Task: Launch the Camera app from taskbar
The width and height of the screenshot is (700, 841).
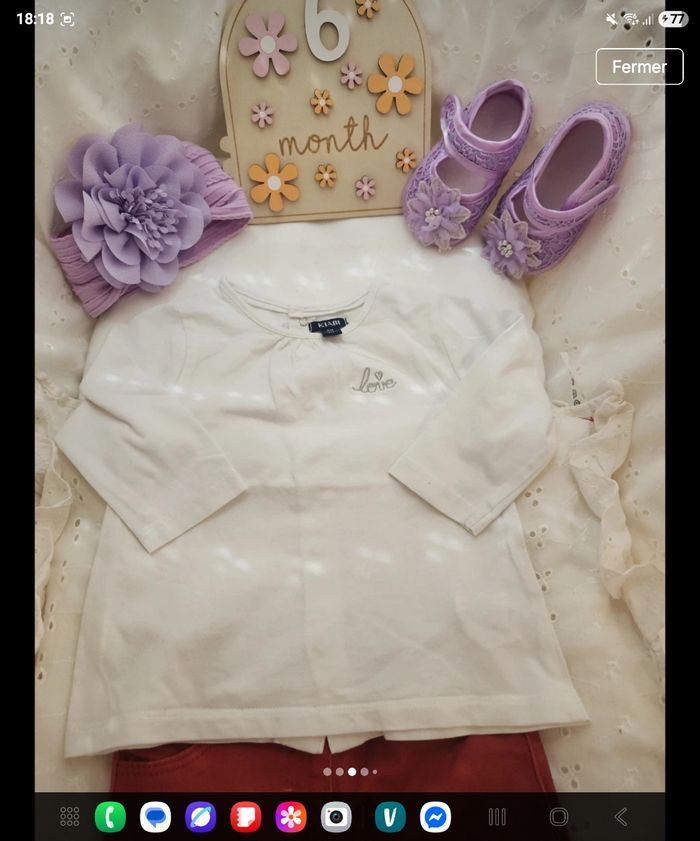Action: tap(336, 817)
